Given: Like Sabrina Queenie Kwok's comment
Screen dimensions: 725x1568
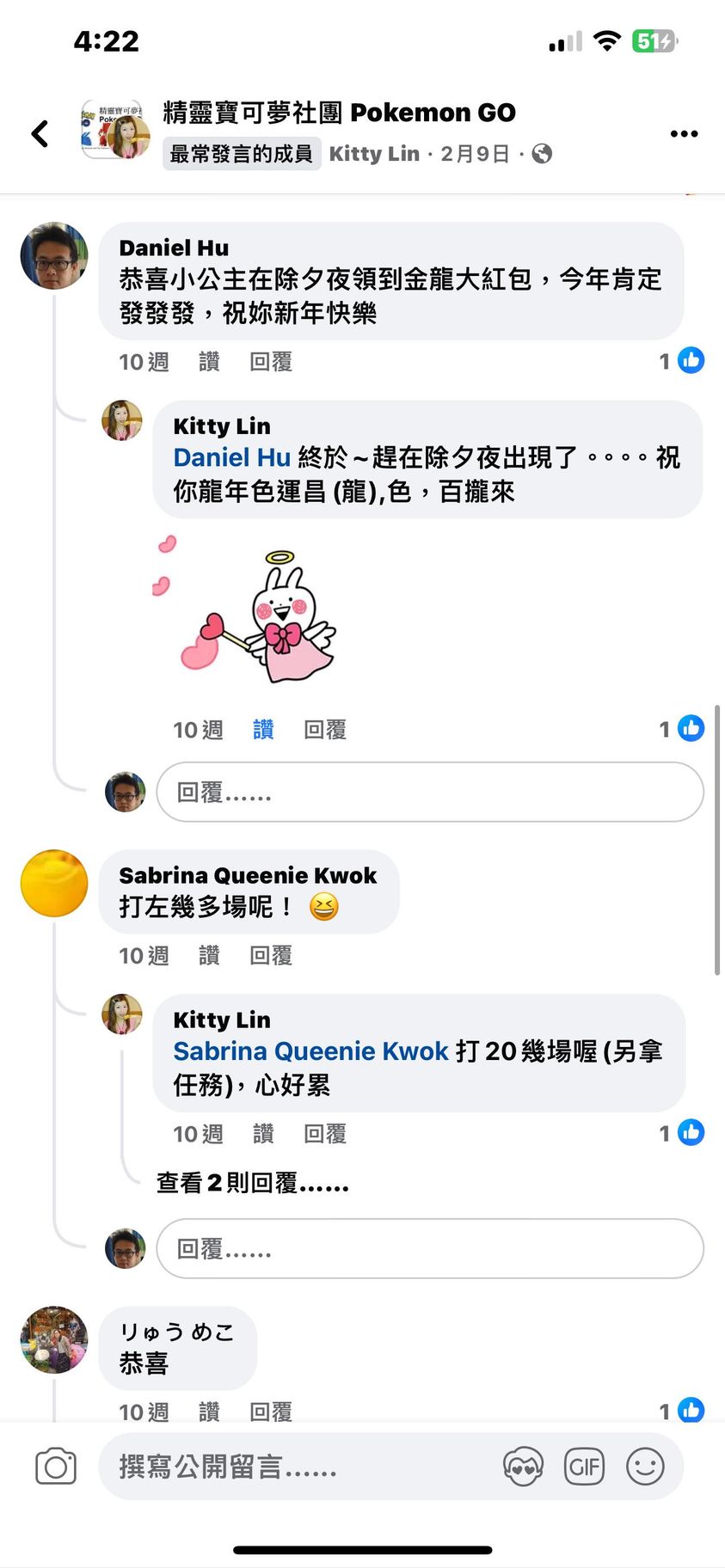Looking at the screenshot, I should 209,956.
